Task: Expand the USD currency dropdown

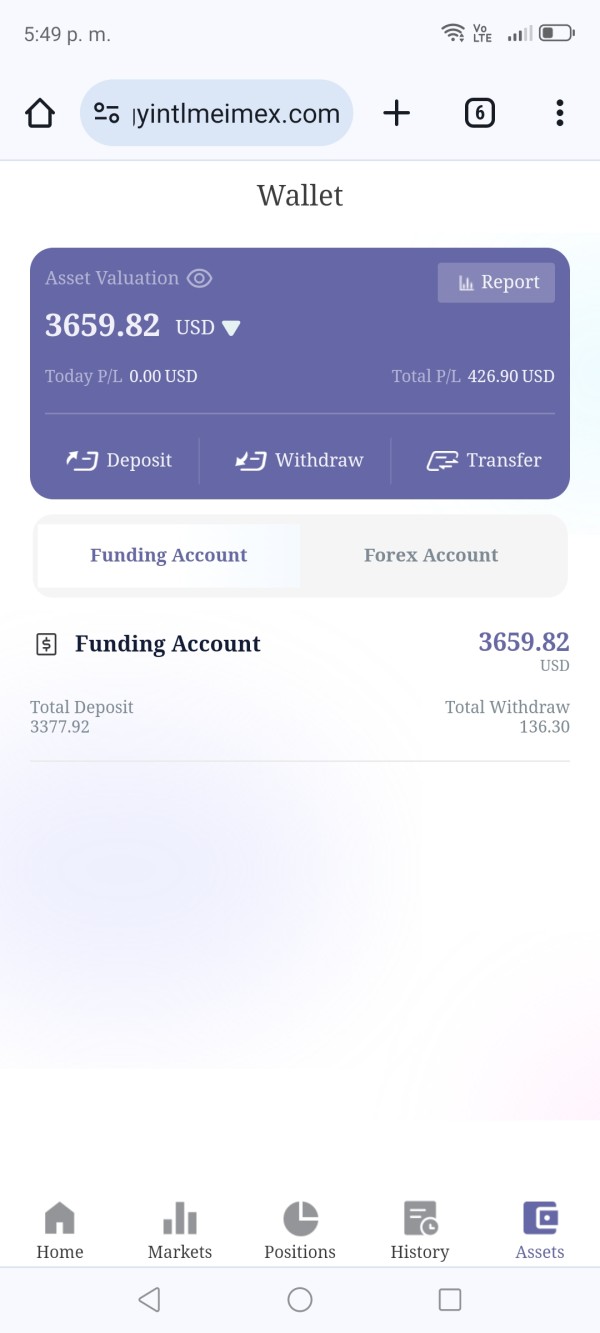Action: pos(209,327)
